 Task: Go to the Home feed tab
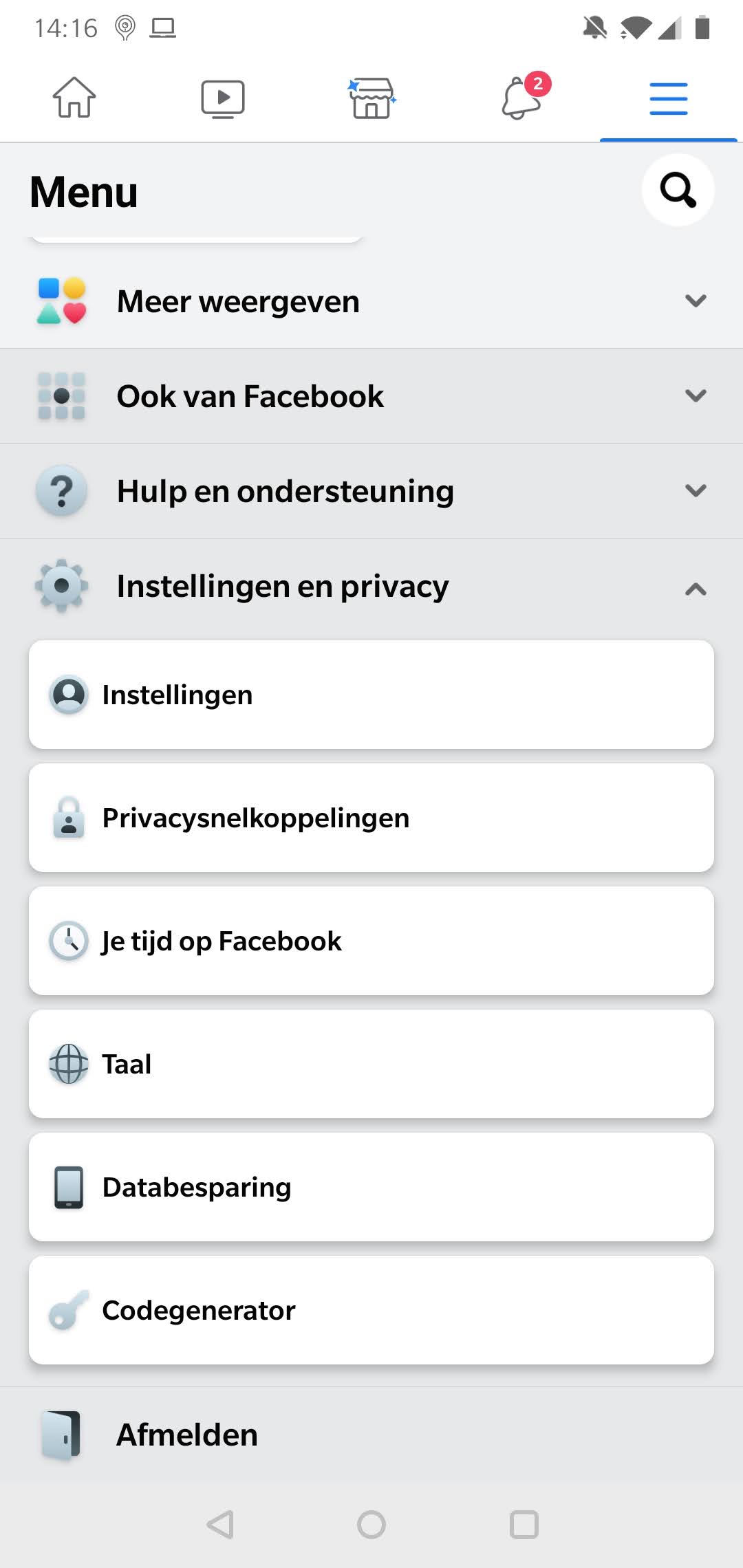coord(74,98)
